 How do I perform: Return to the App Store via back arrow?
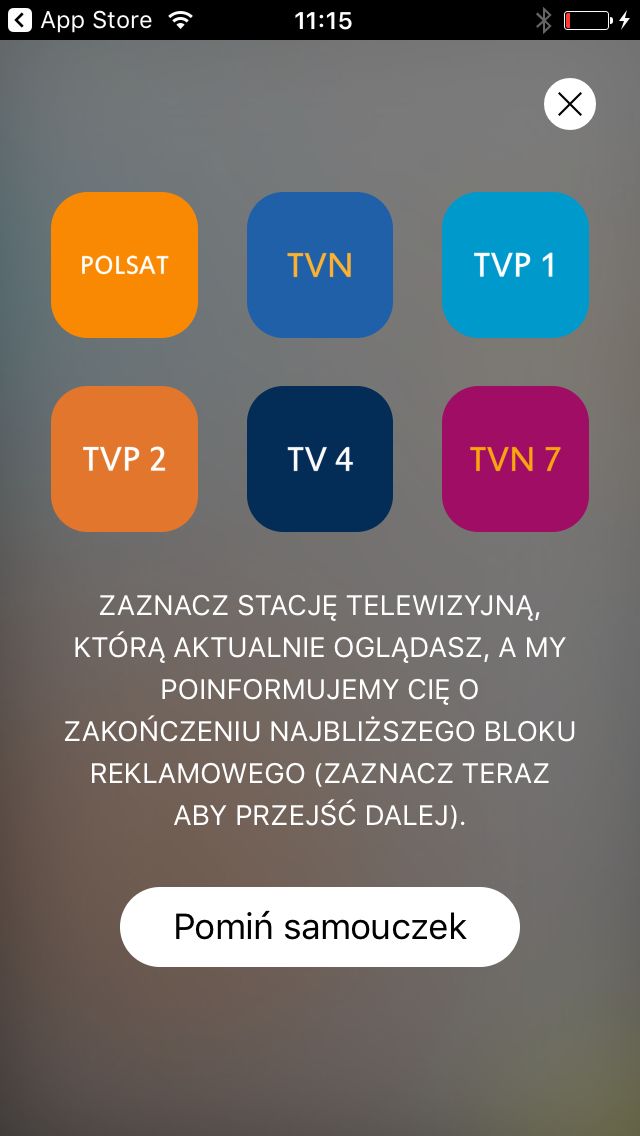pyautogui.click(x=20, y=20)
